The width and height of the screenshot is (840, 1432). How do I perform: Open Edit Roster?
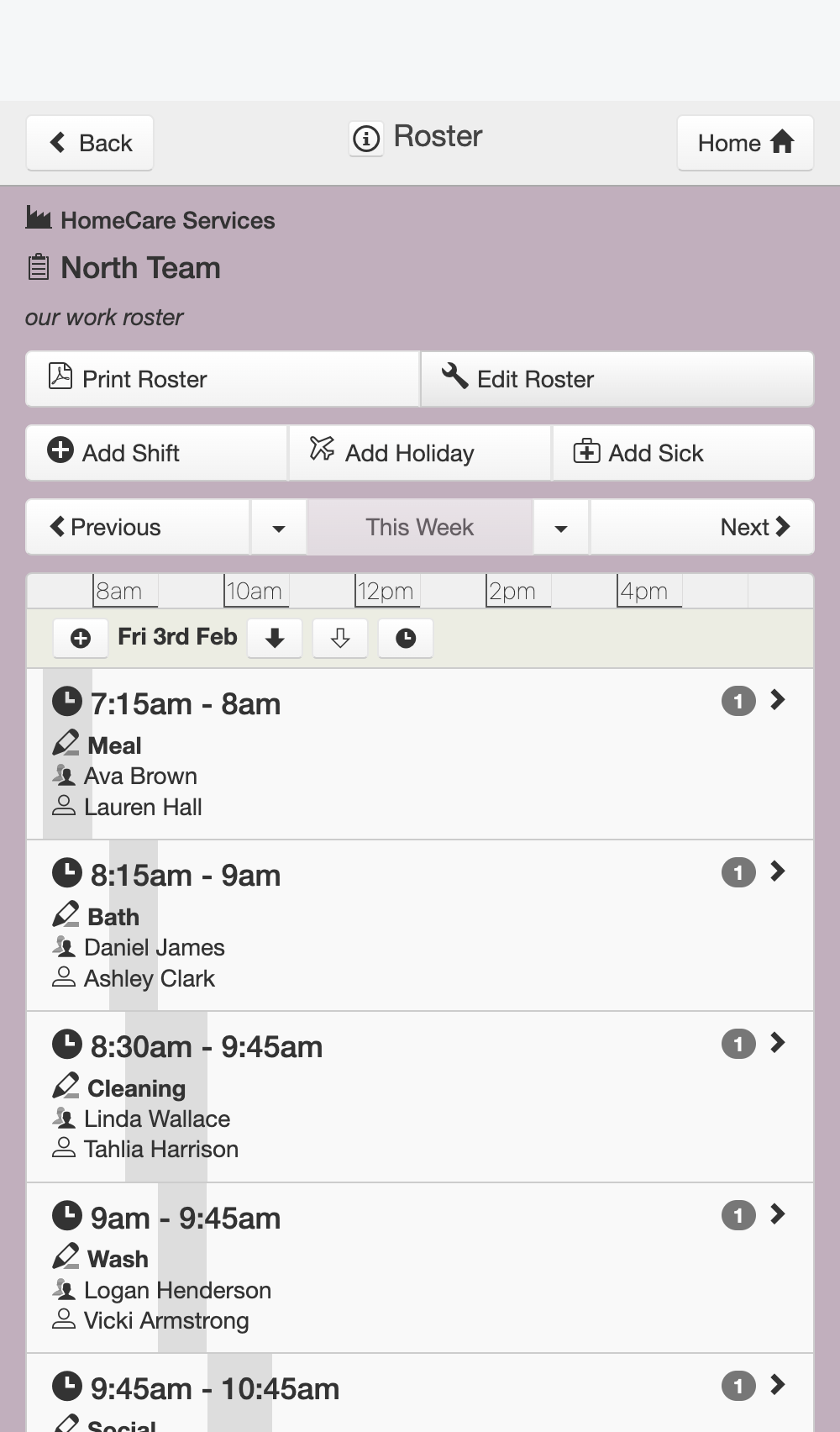point(617,379)
